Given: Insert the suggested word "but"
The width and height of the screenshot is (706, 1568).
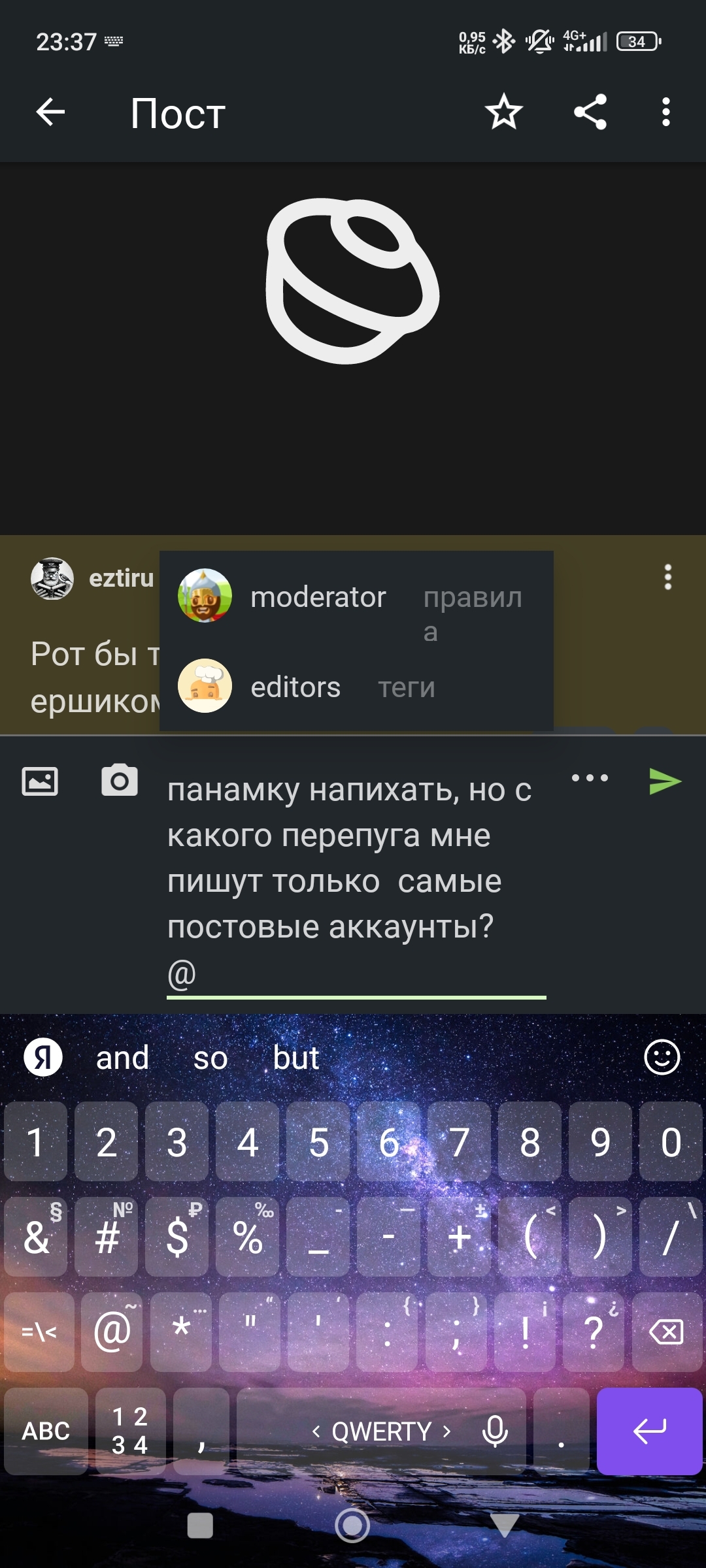Looking at the screenshot, I should click(295, 1058).
